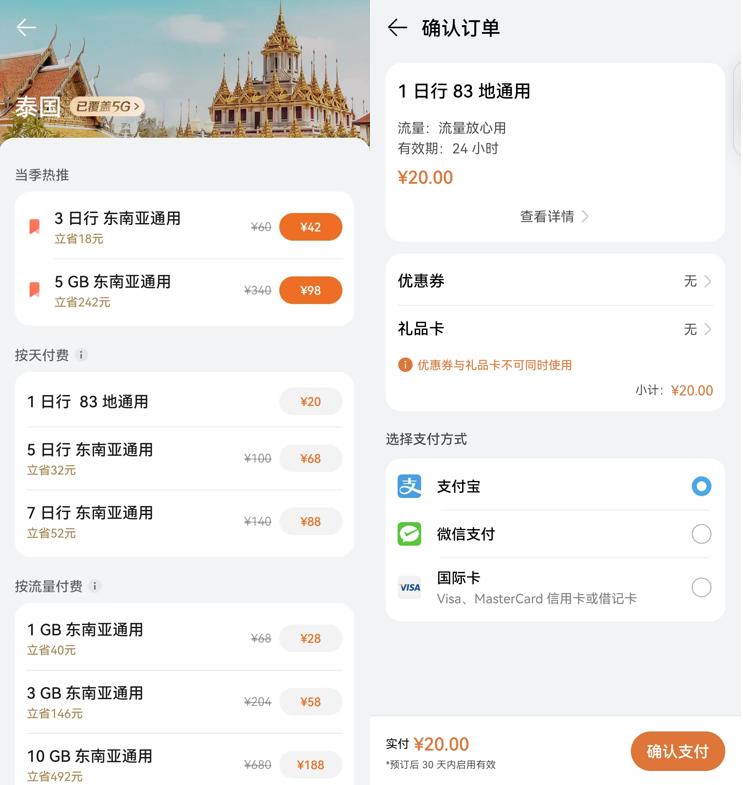743x785 pixels.
Task: Select the 微信支付 payment radio button
Action: click(702, 534)
